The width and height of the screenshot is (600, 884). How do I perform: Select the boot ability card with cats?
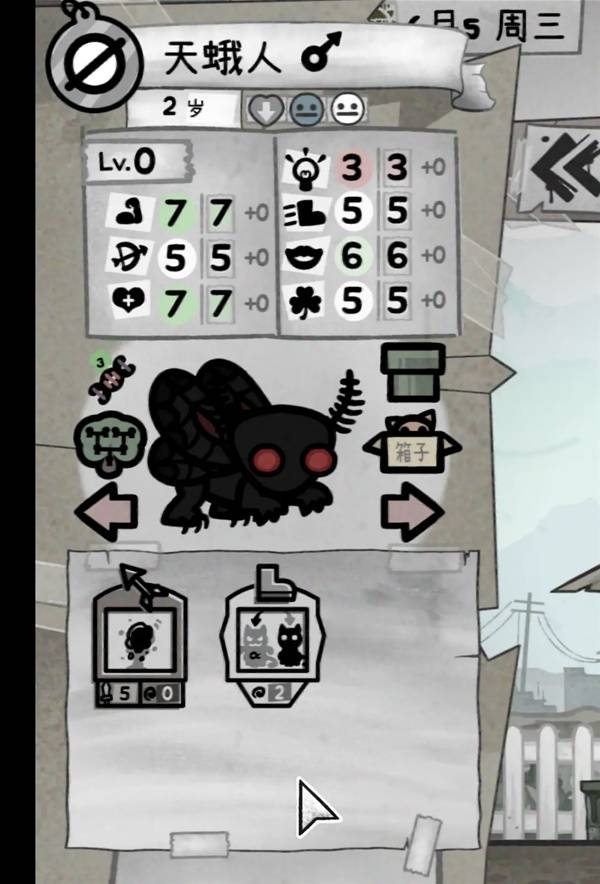click(x=265, y=640)
